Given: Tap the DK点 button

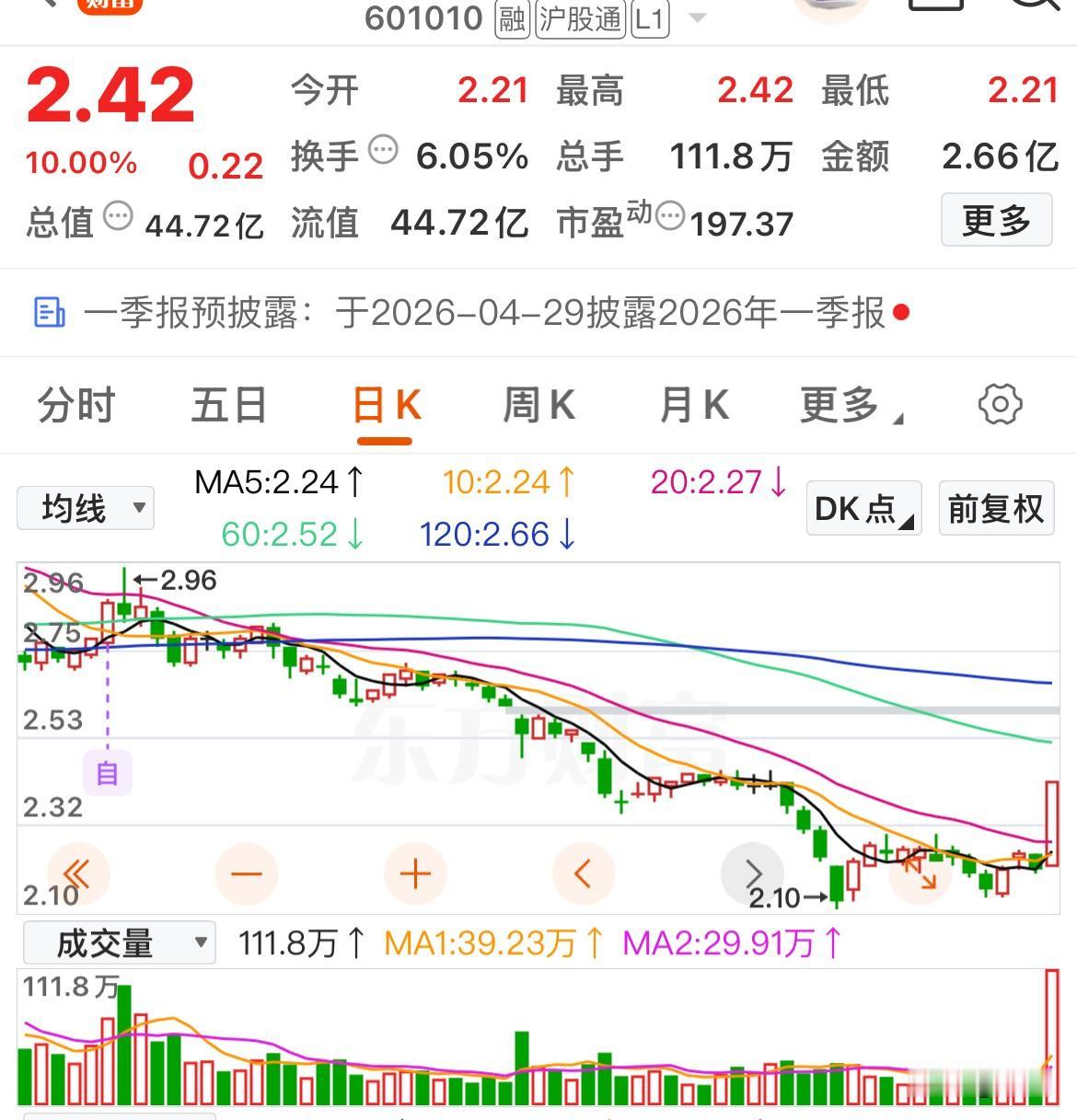Looking at the screenshot, I should (863, 508).
